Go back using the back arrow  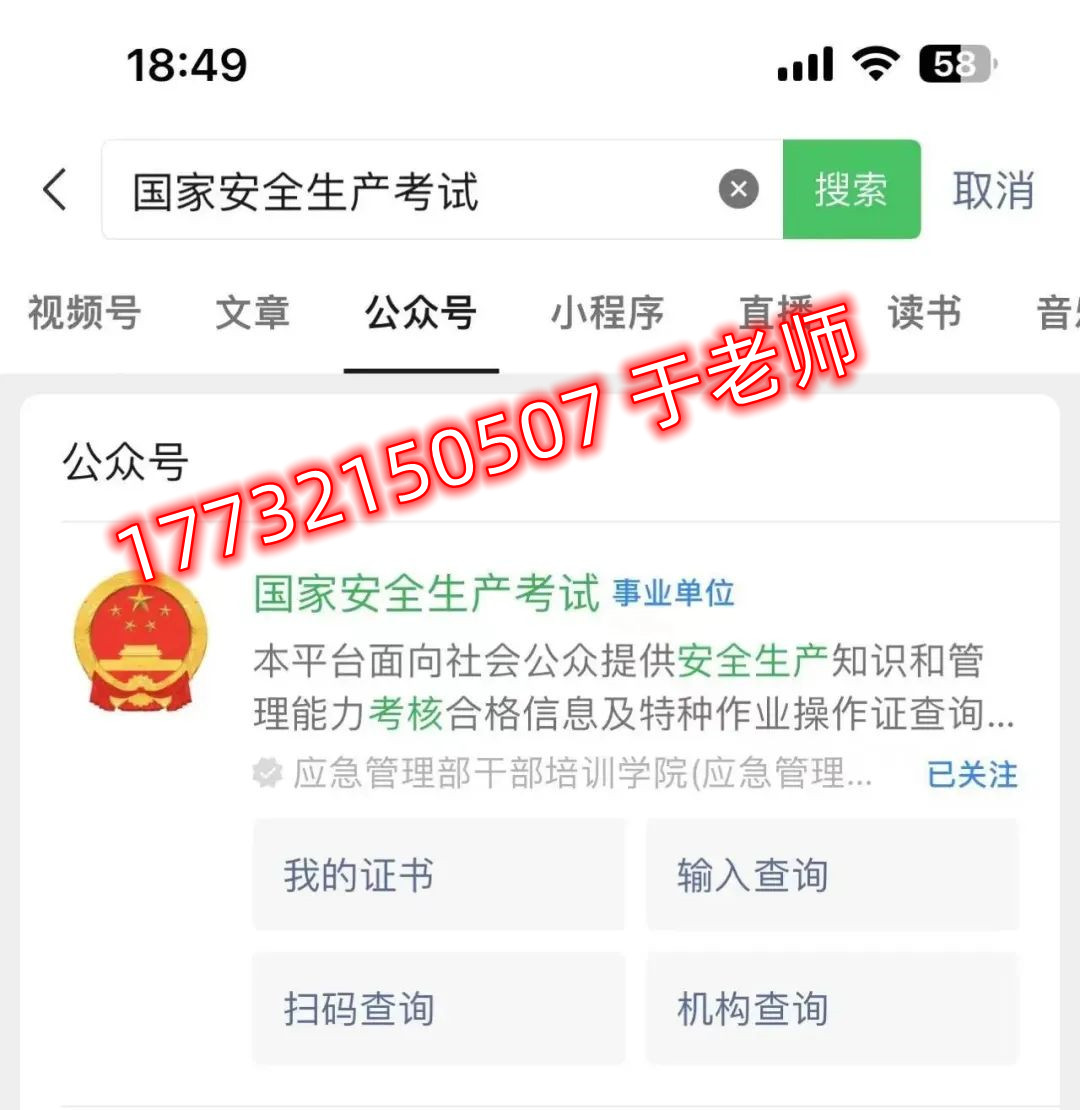[x=55, y=190]
